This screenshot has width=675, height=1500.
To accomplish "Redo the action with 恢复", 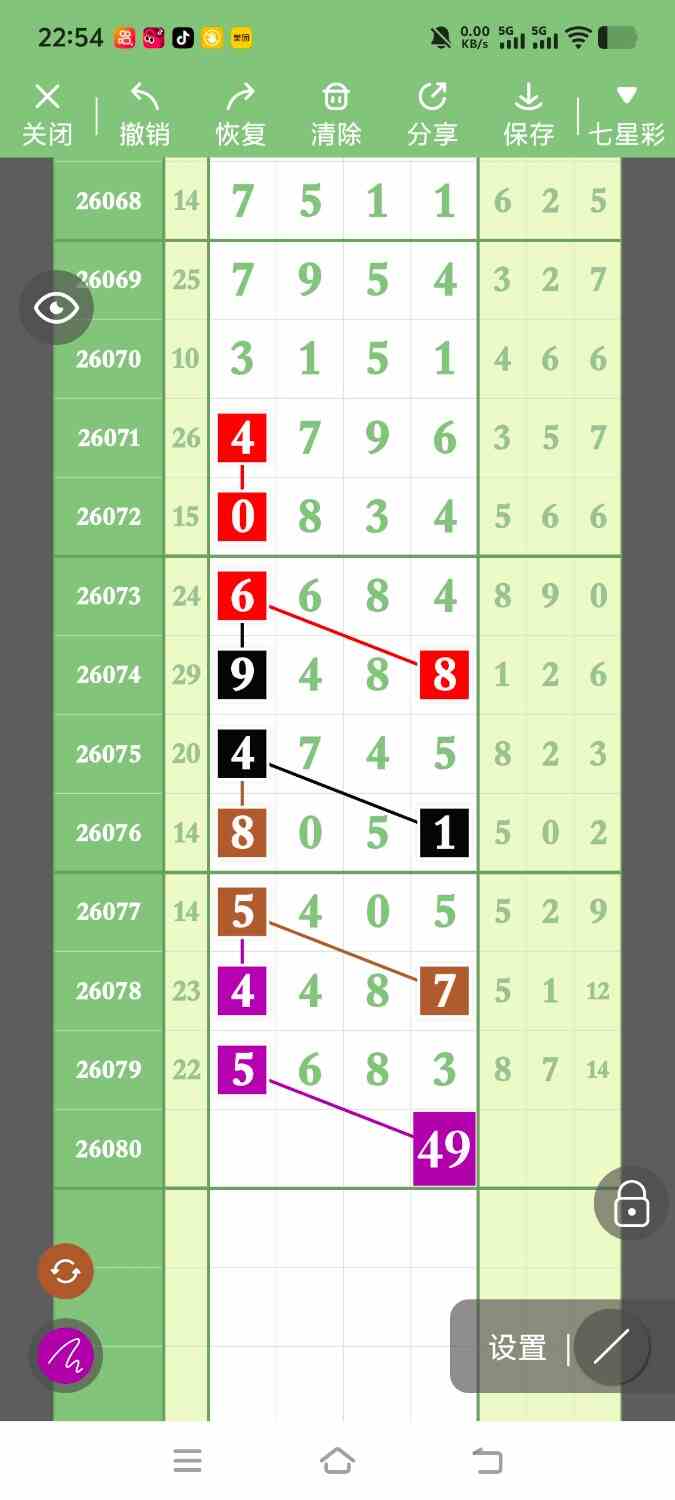I will click(240, 115).
